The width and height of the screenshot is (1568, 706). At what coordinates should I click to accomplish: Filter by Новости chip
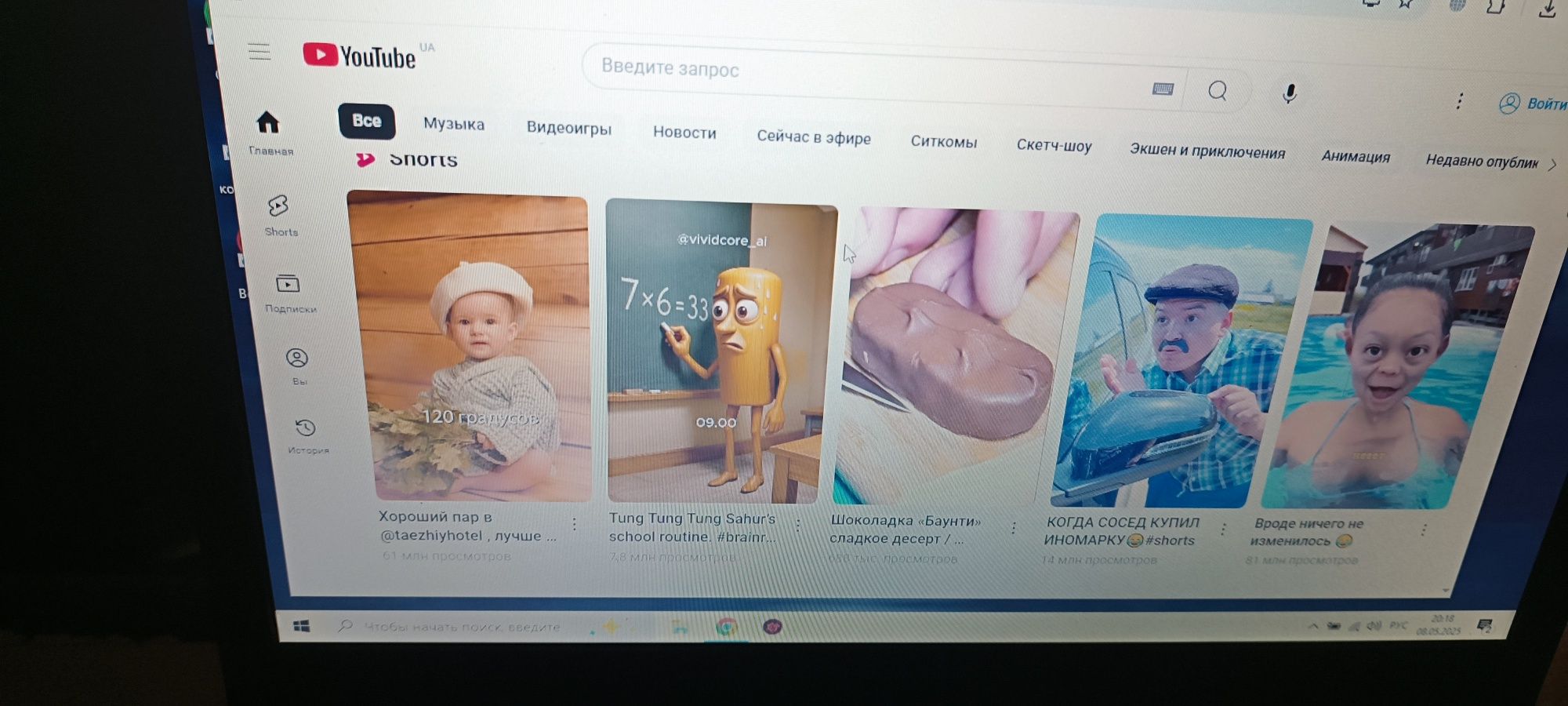coord(684,133)
